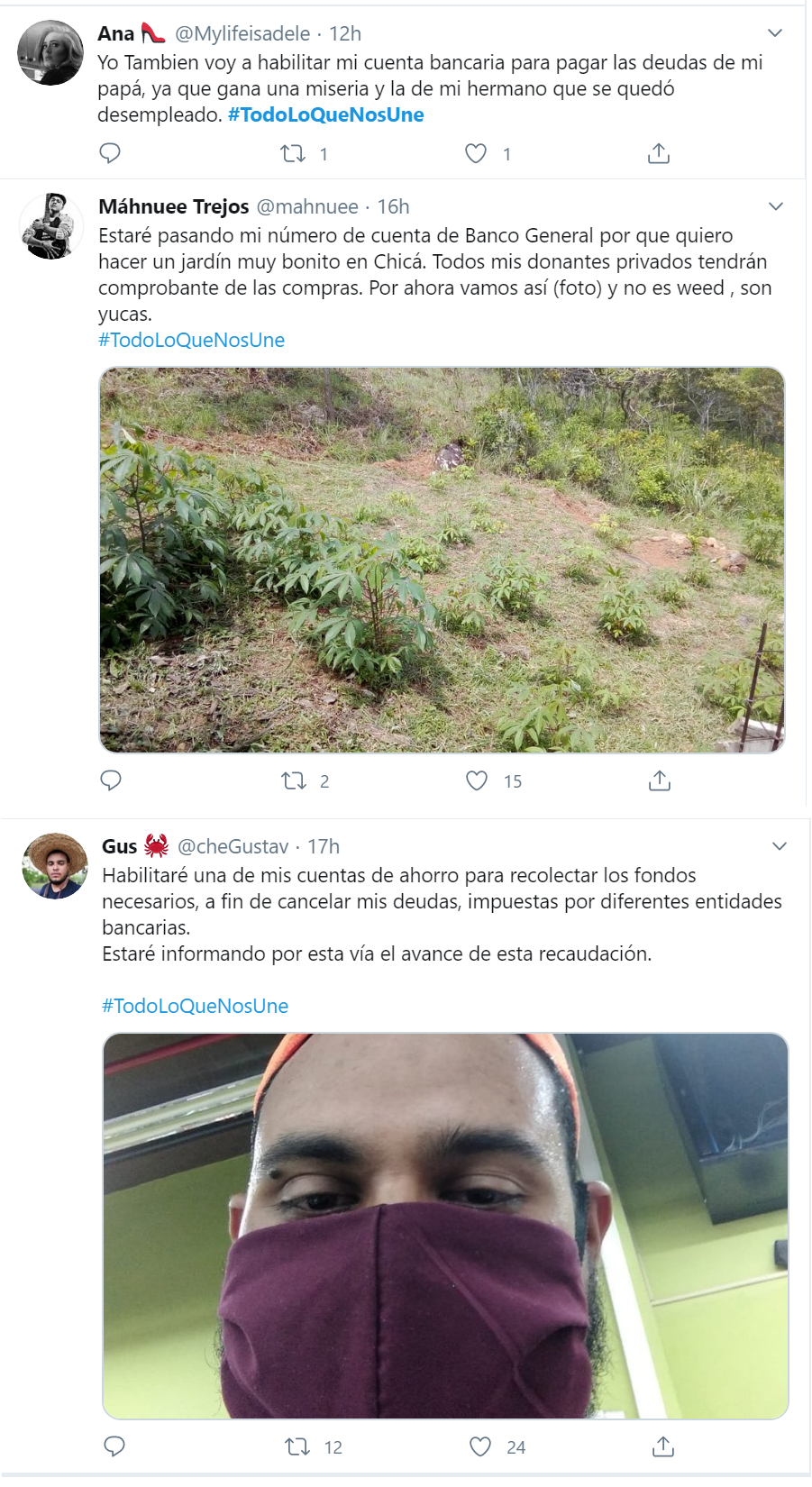Share Ana's tweet
This screenshot has height=1487, width=812.
coord(659,154)
